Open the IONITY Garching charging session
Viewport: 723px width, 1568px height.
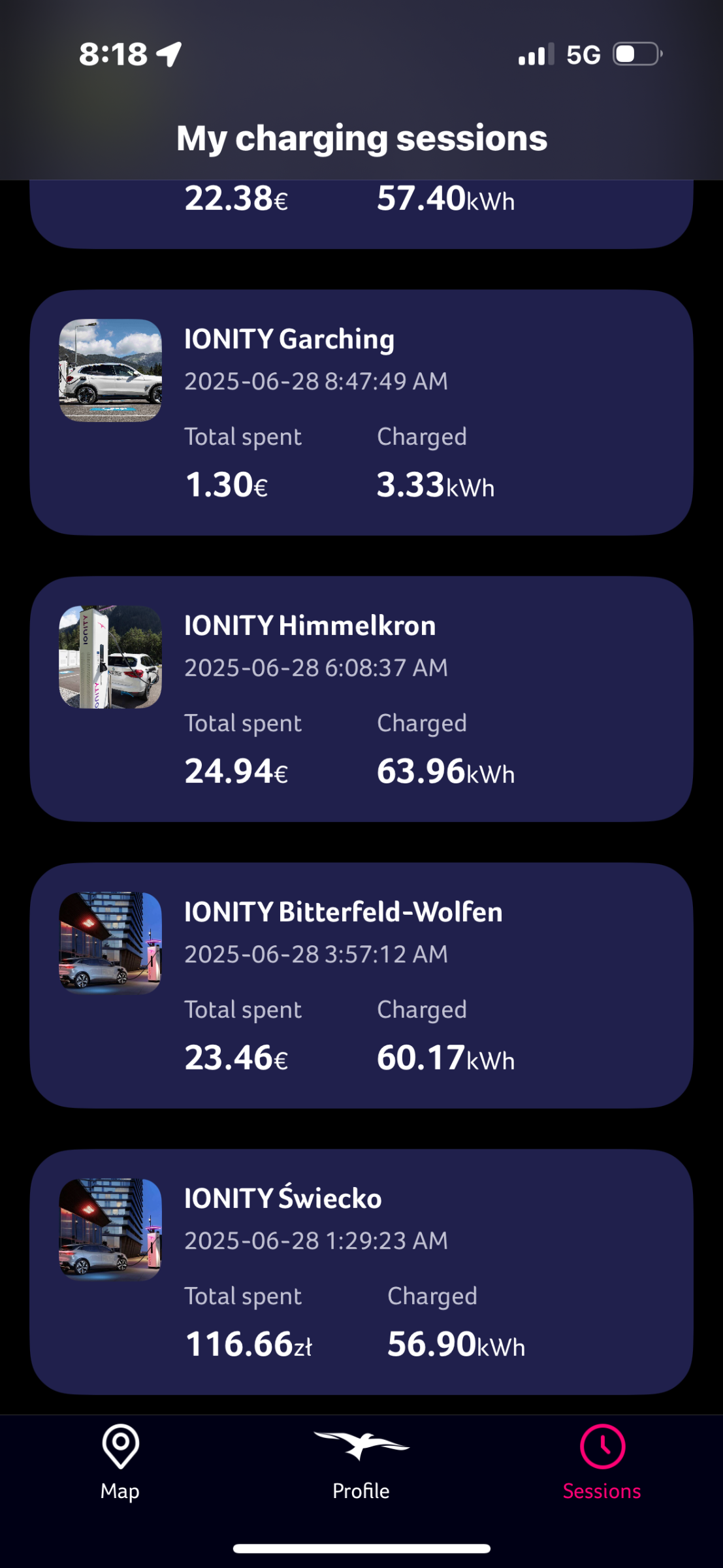point(361,412)
